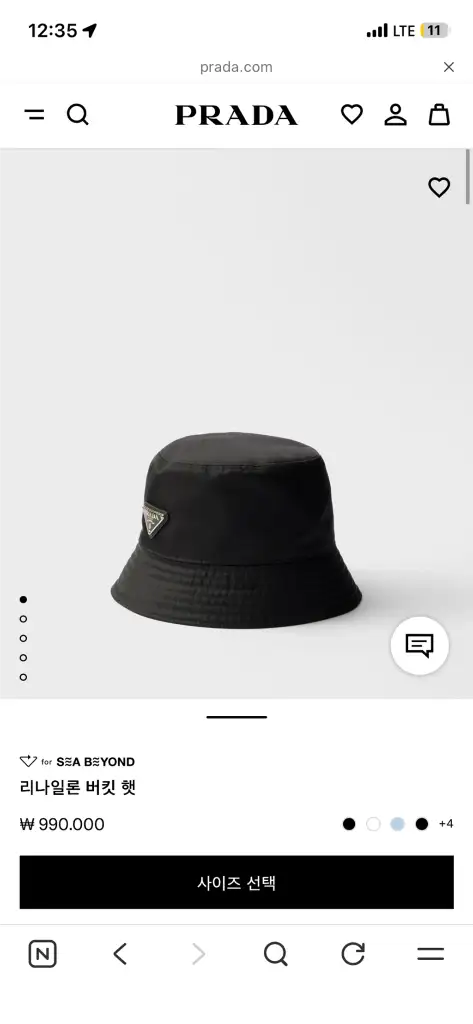Jump to the last product image dot
The width and height of the screenshot is (473, 1024).
click(x=24, y=677)
